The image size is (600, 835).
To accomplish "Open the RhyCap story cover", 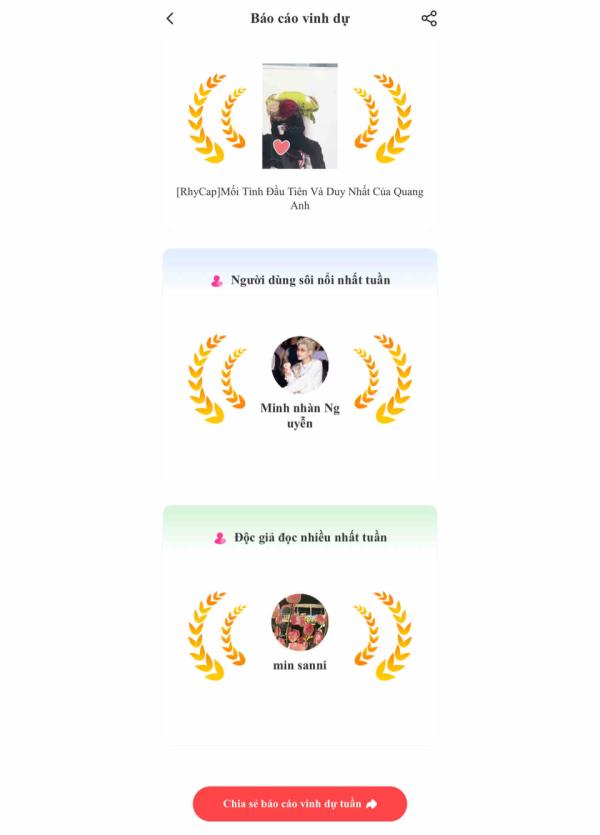I will point(299,116).
